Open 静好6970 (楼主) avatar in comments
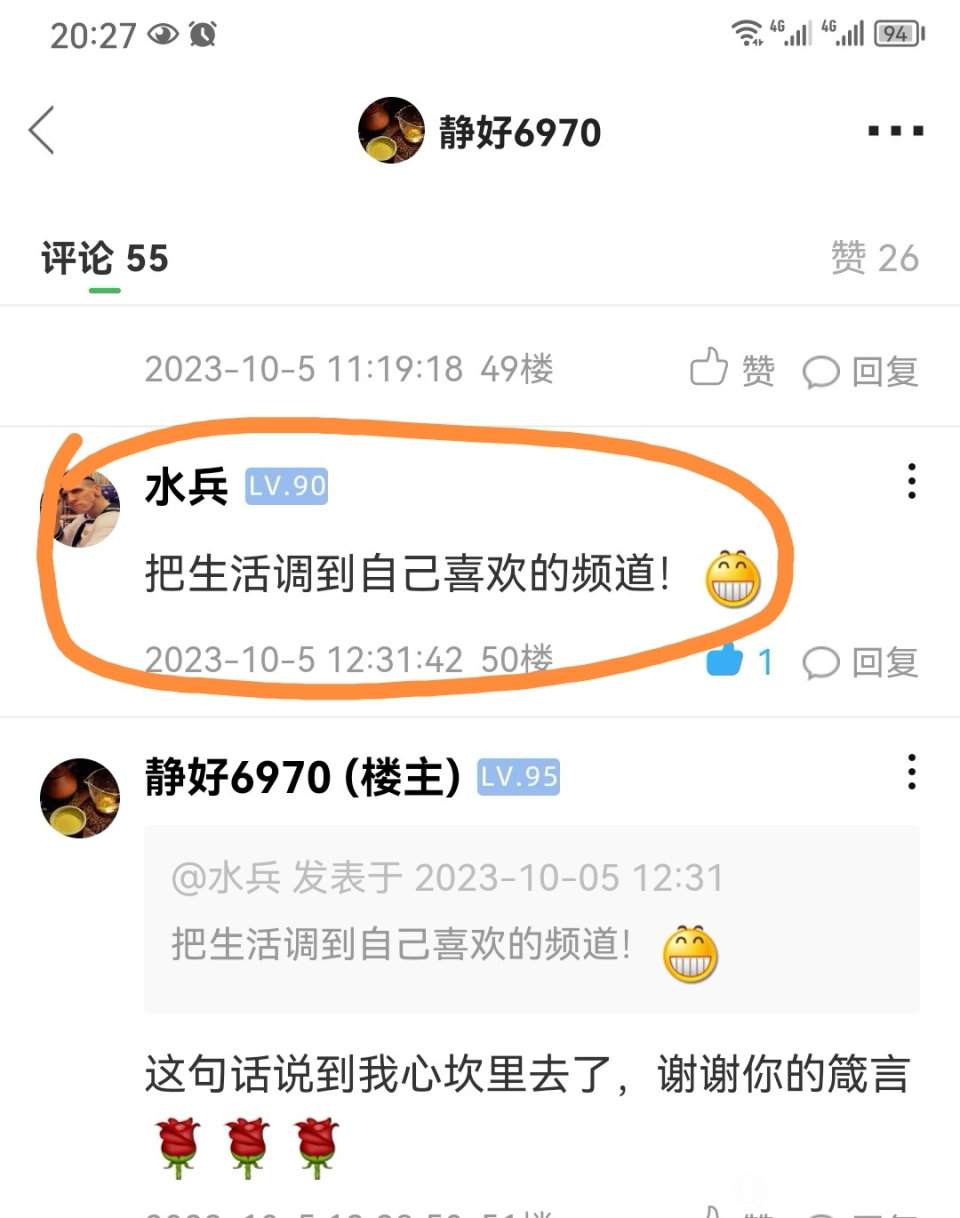 80,798
